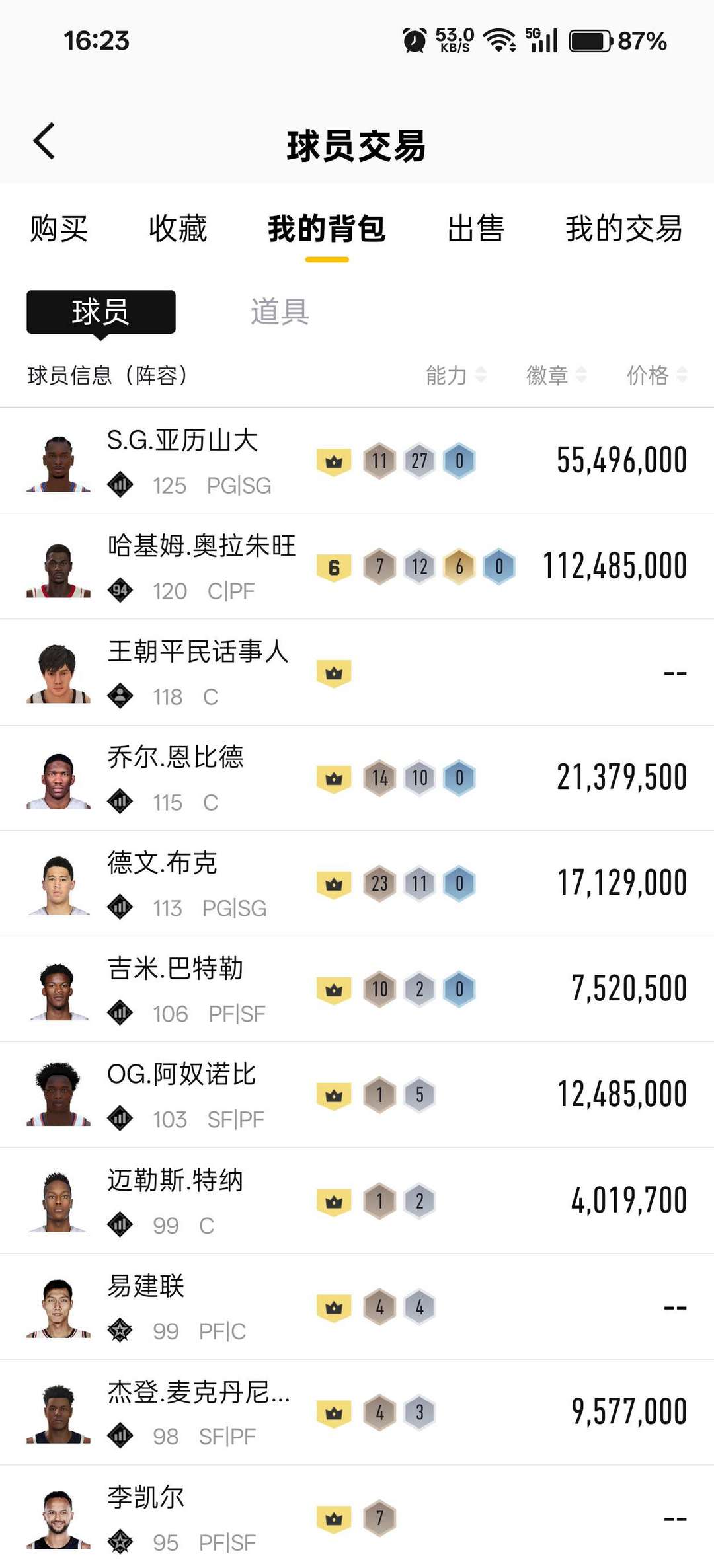Image resolution: width=714 pixels, height=1568 pixels.
Task: Sort the list by 徽章
Action: pos(556,375)
